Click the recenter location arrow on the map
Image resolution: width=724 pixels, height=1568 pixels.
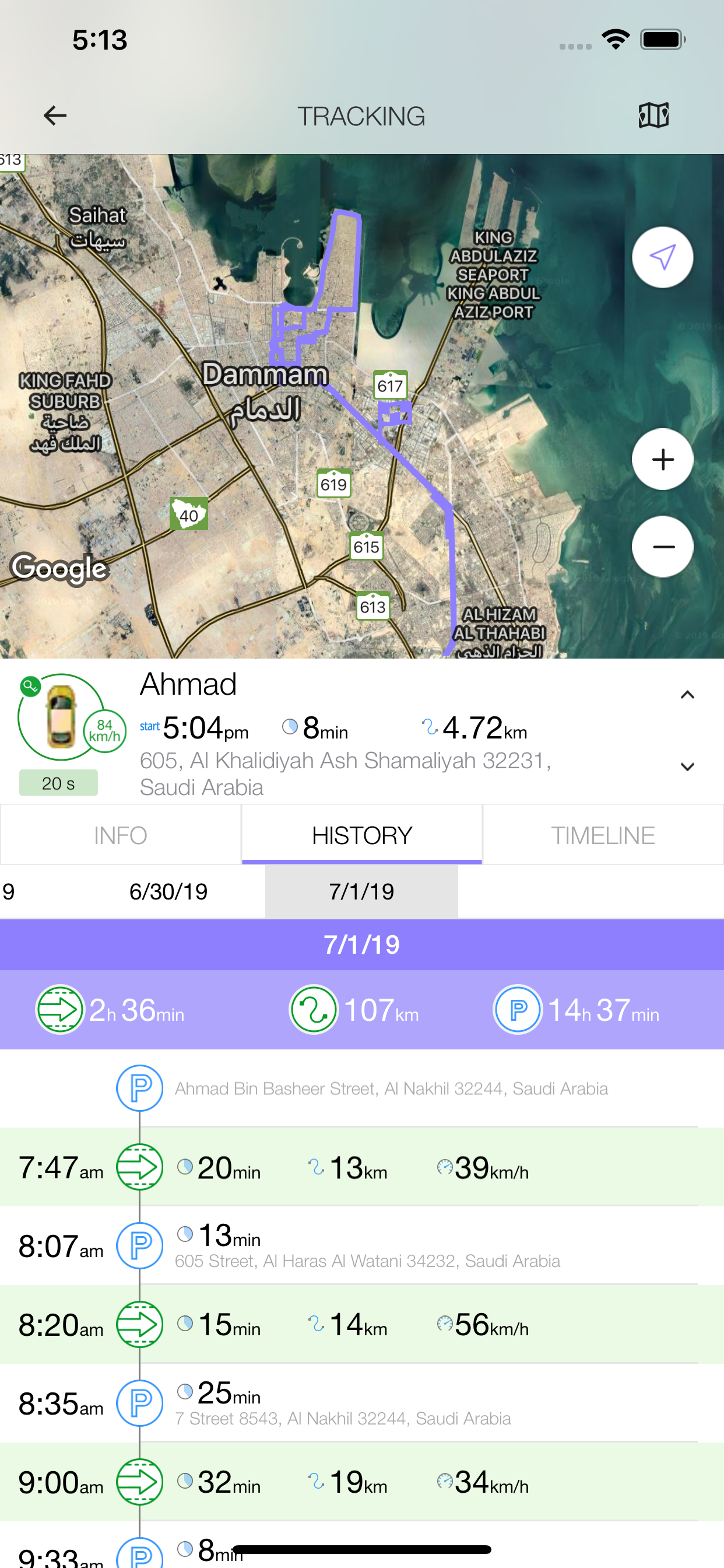click(662, 257)
